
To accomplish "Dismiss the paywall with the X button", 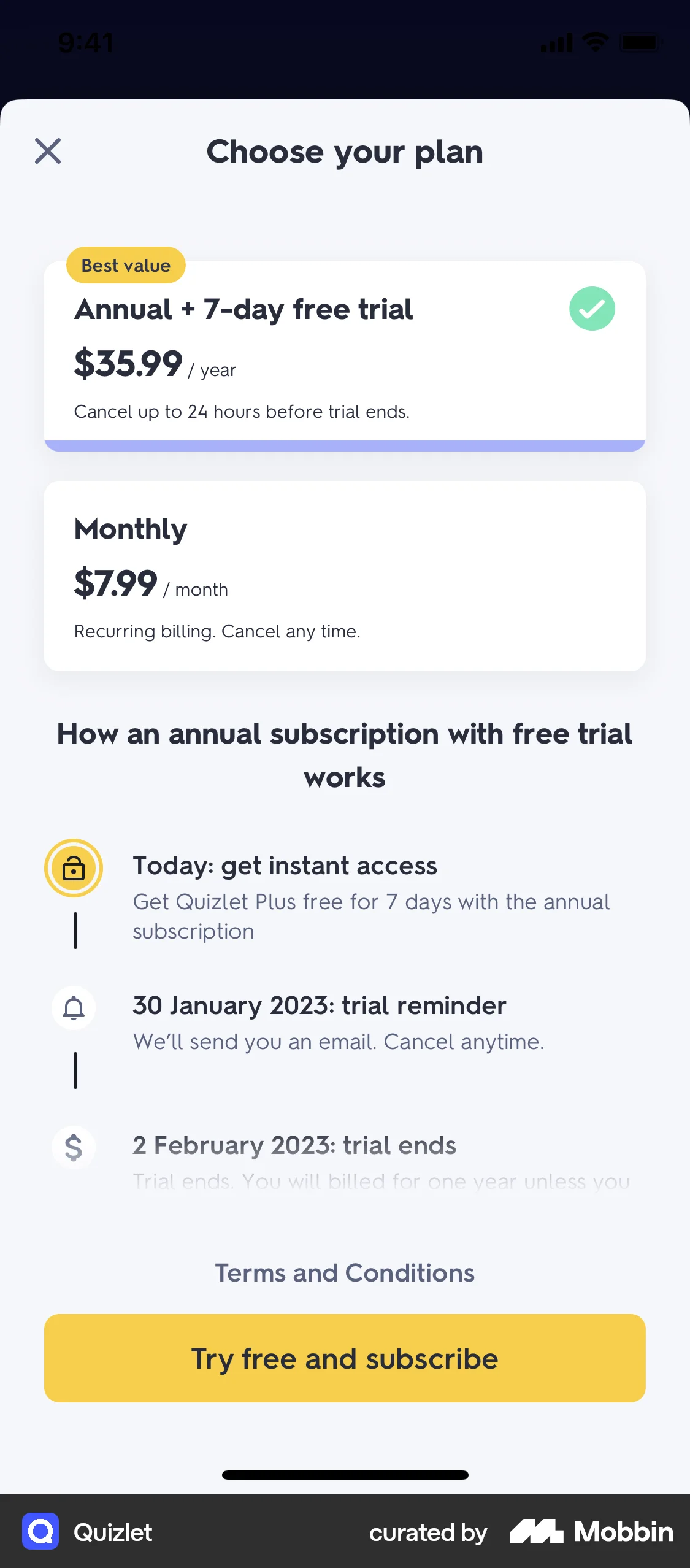I will tap(47, 151).
